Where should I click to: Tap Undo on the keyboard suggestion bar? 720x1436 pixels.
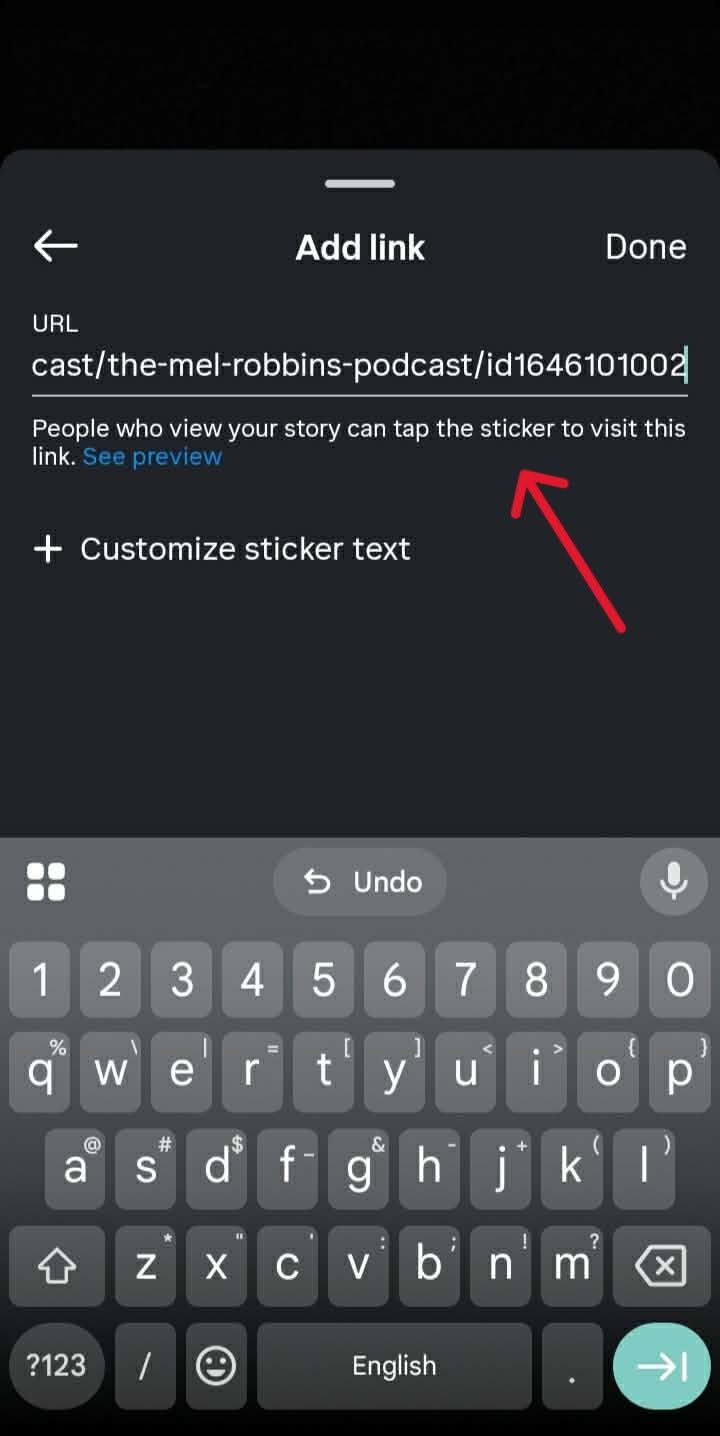361,882
